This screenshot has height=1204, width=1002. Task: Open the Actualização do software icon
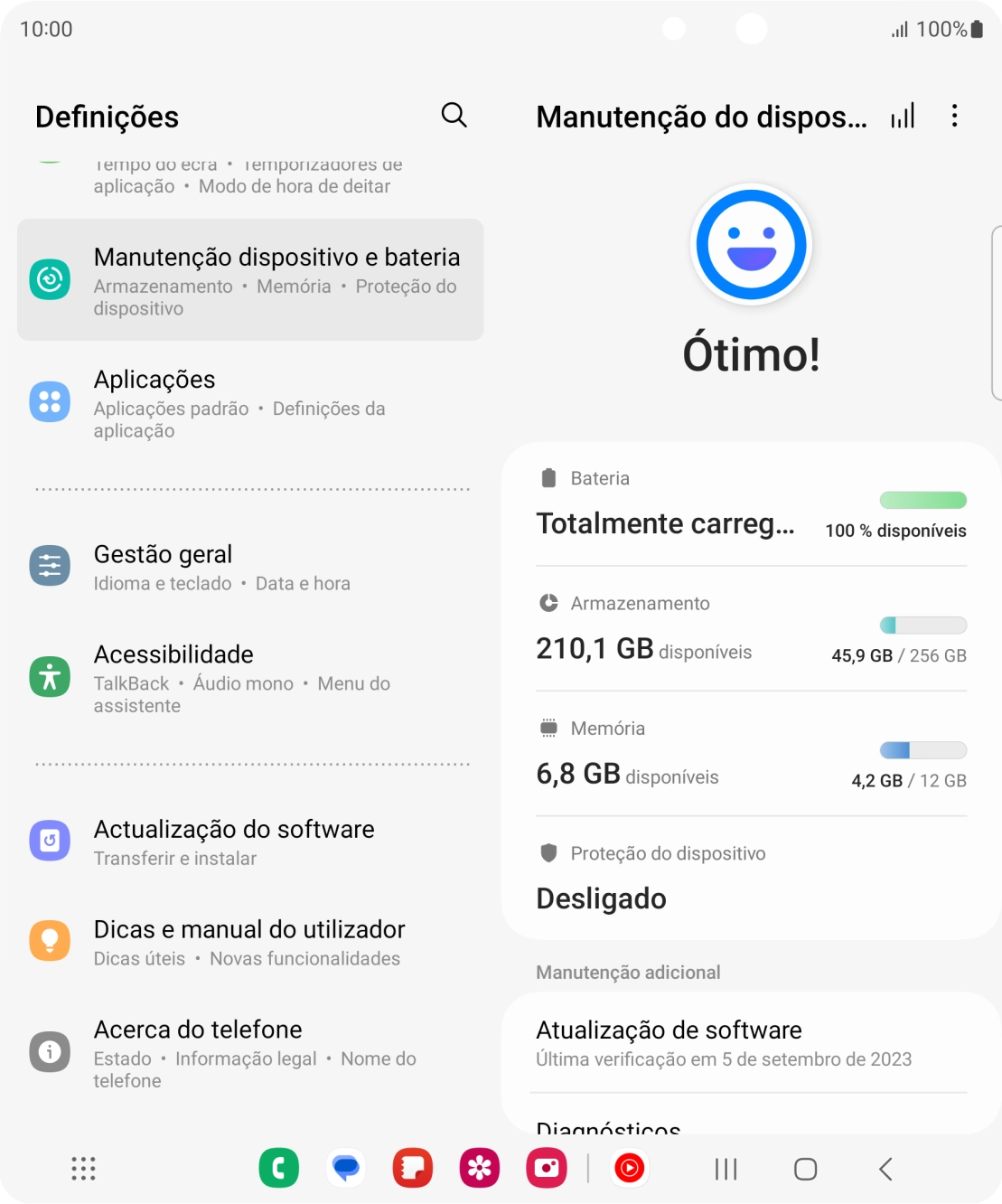point(50,841)
